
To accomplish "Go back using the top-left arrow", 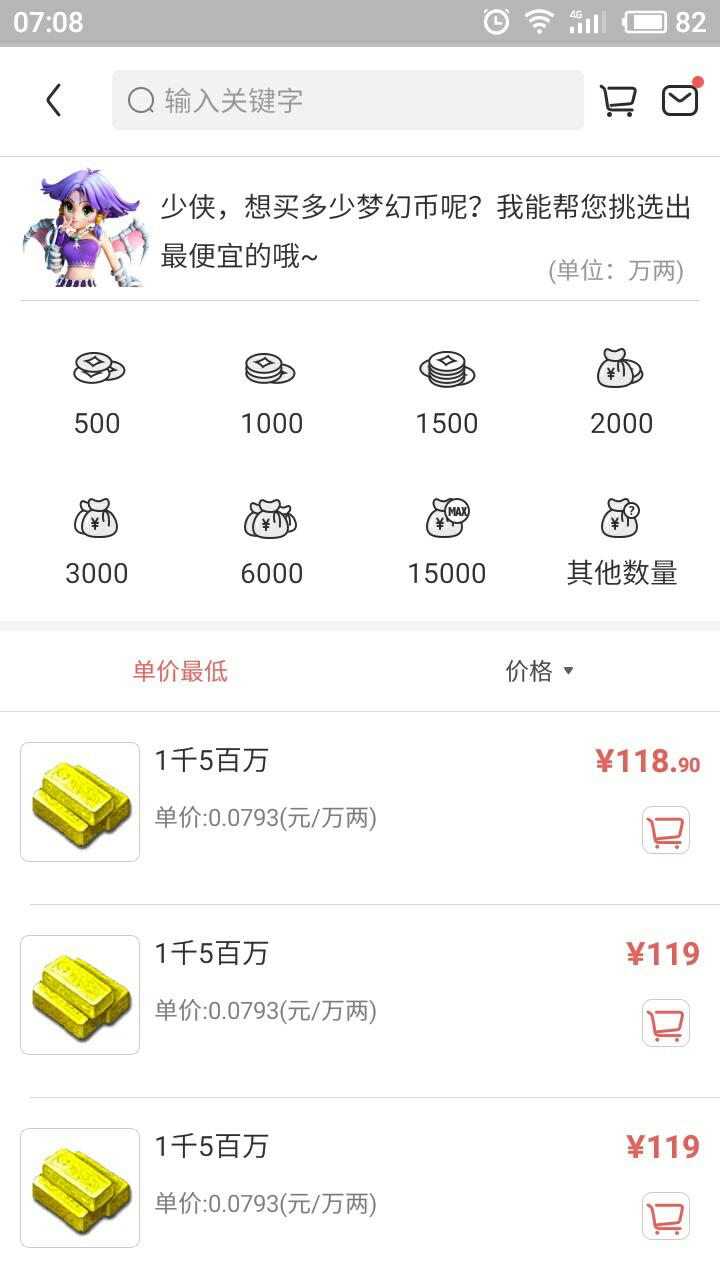I will (54, 100).
